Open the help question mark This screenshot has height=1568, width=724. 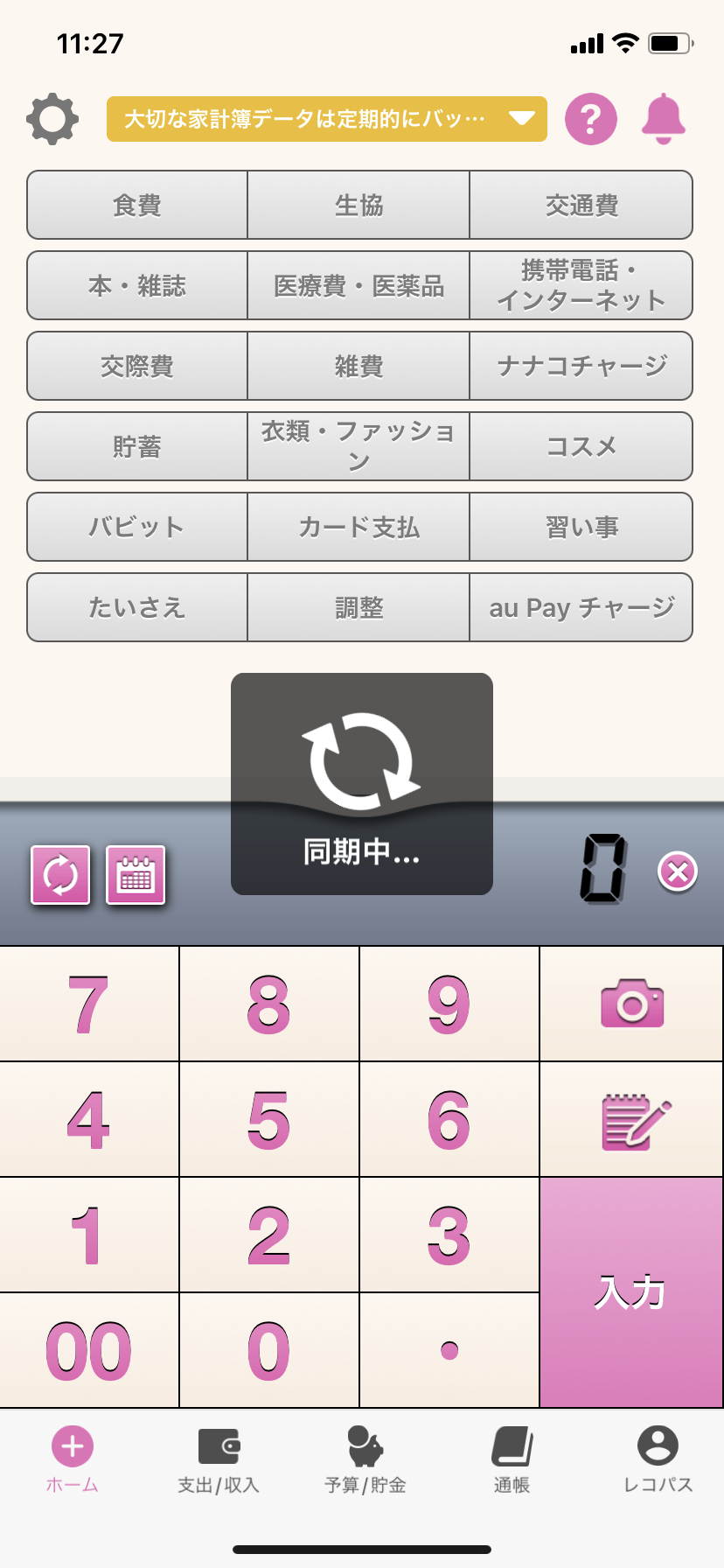(590, 119)
